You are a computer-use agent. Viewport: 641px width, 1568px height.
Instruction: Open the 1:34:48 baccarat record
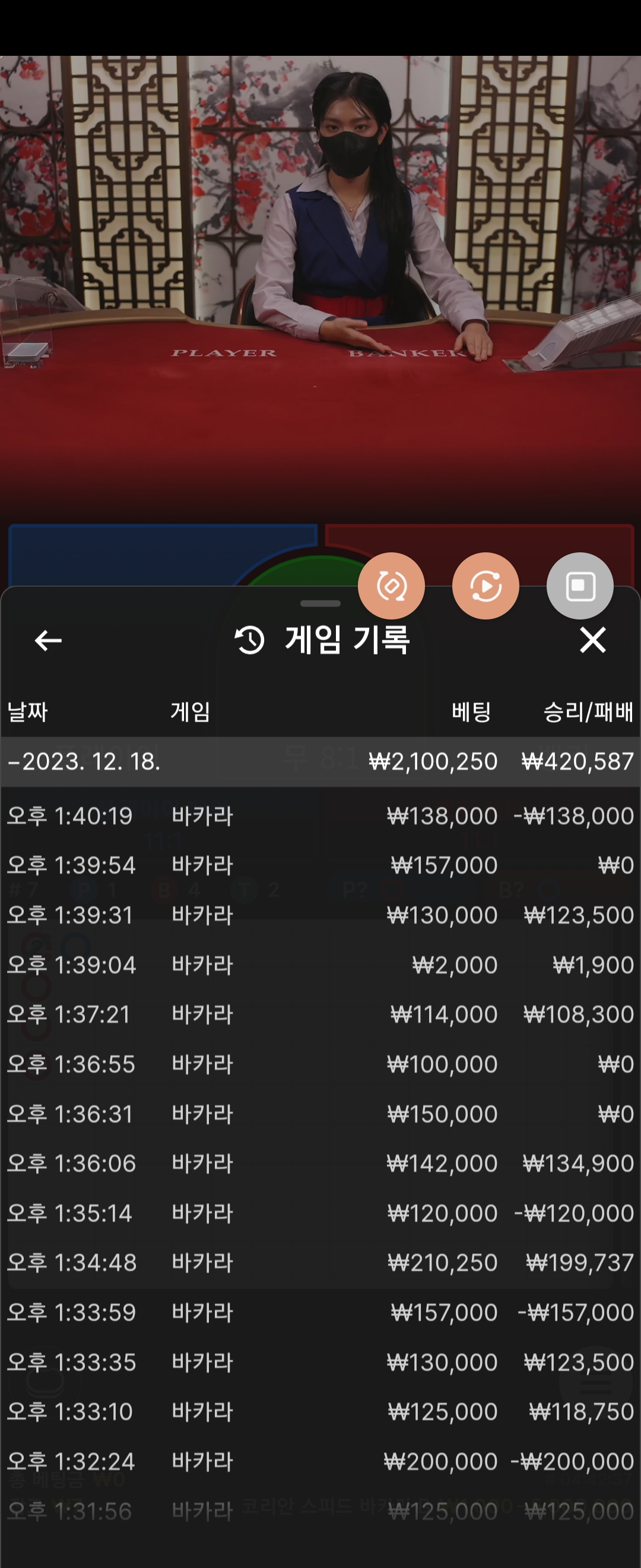pos(320,1263)
